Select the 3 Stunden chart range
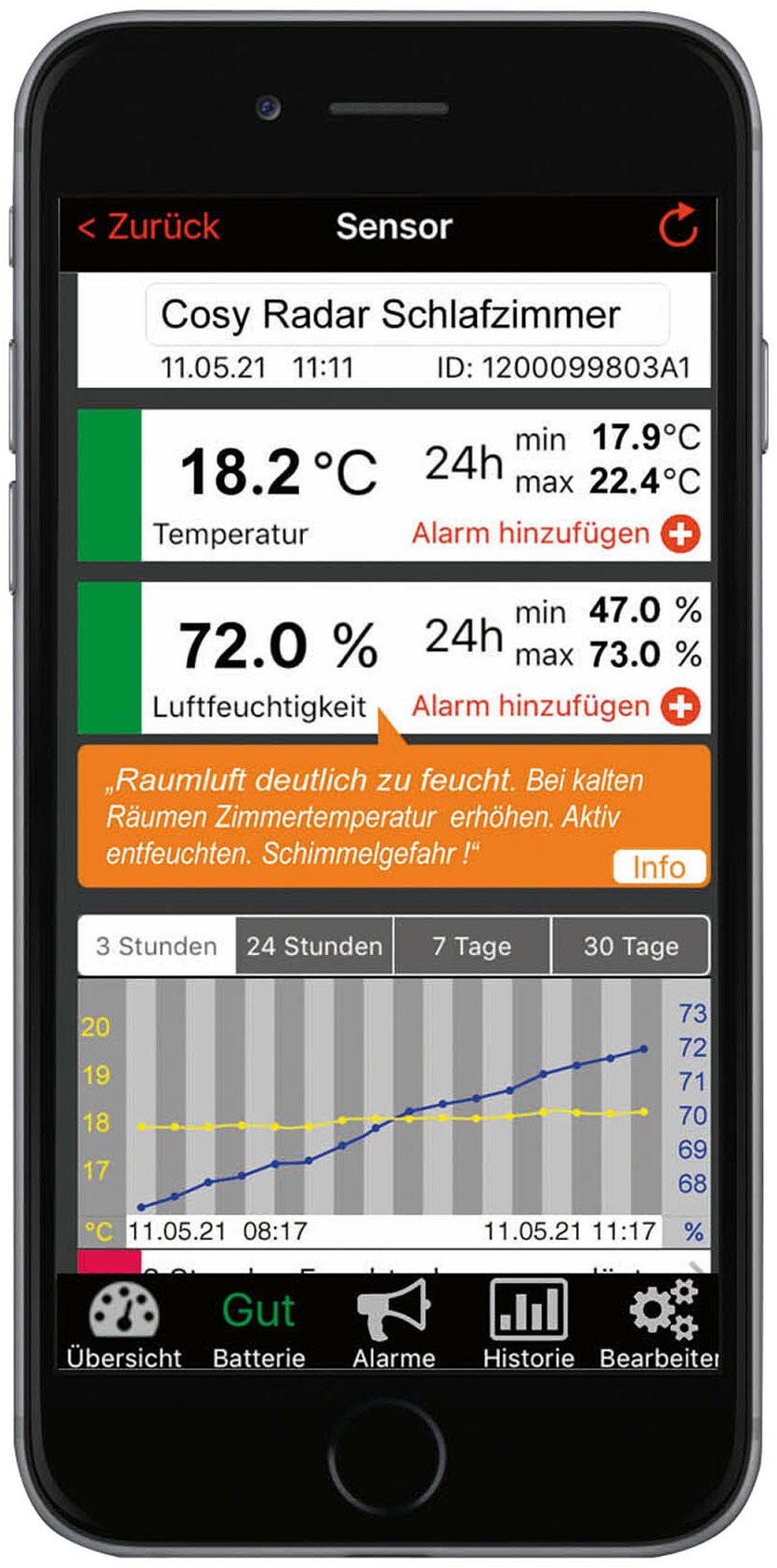Viewport: 777px width, 1568px height. (x=156, y=947)
